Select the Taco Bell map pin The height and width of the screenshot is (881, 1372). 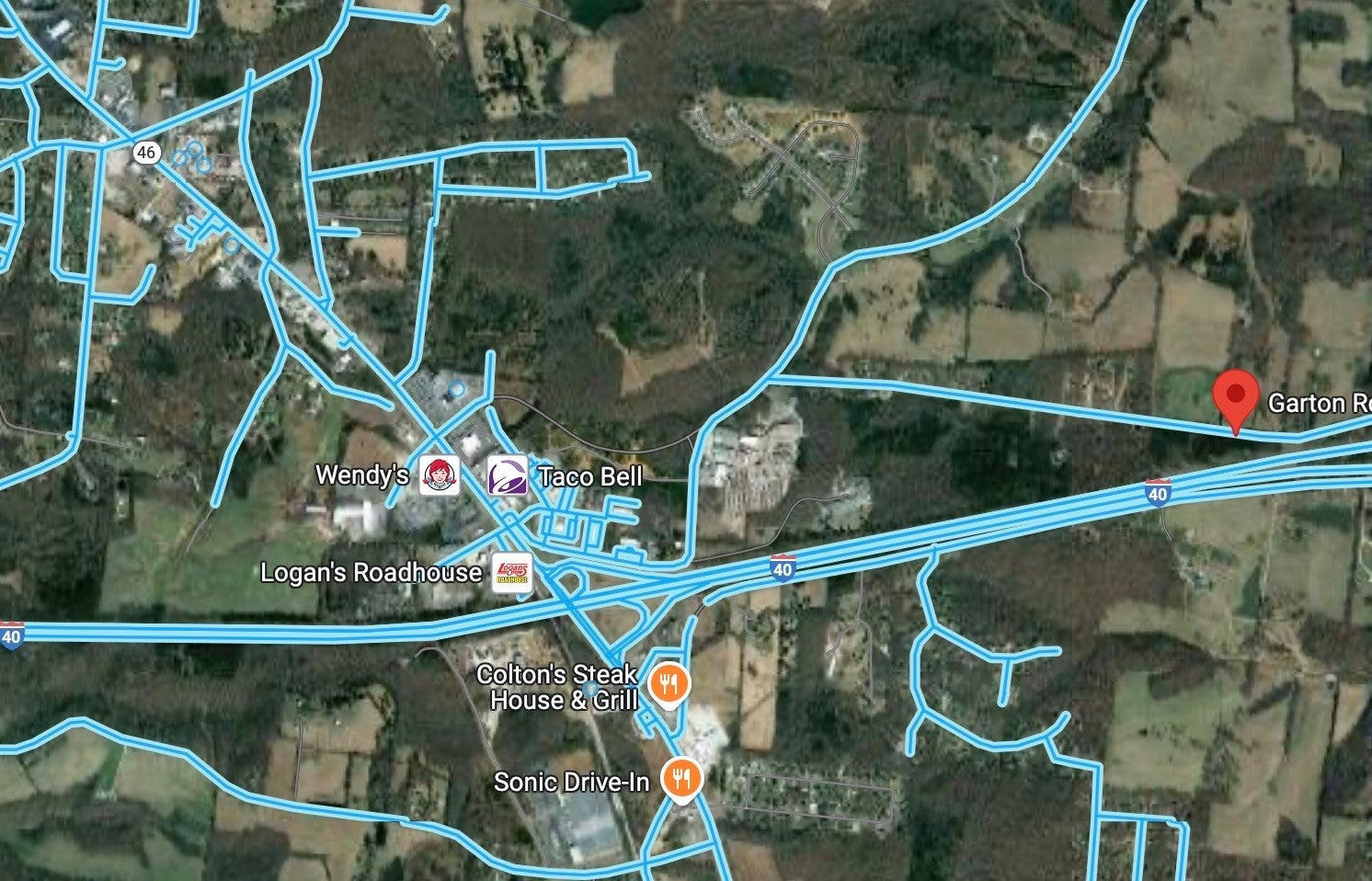tap(507, 475)
